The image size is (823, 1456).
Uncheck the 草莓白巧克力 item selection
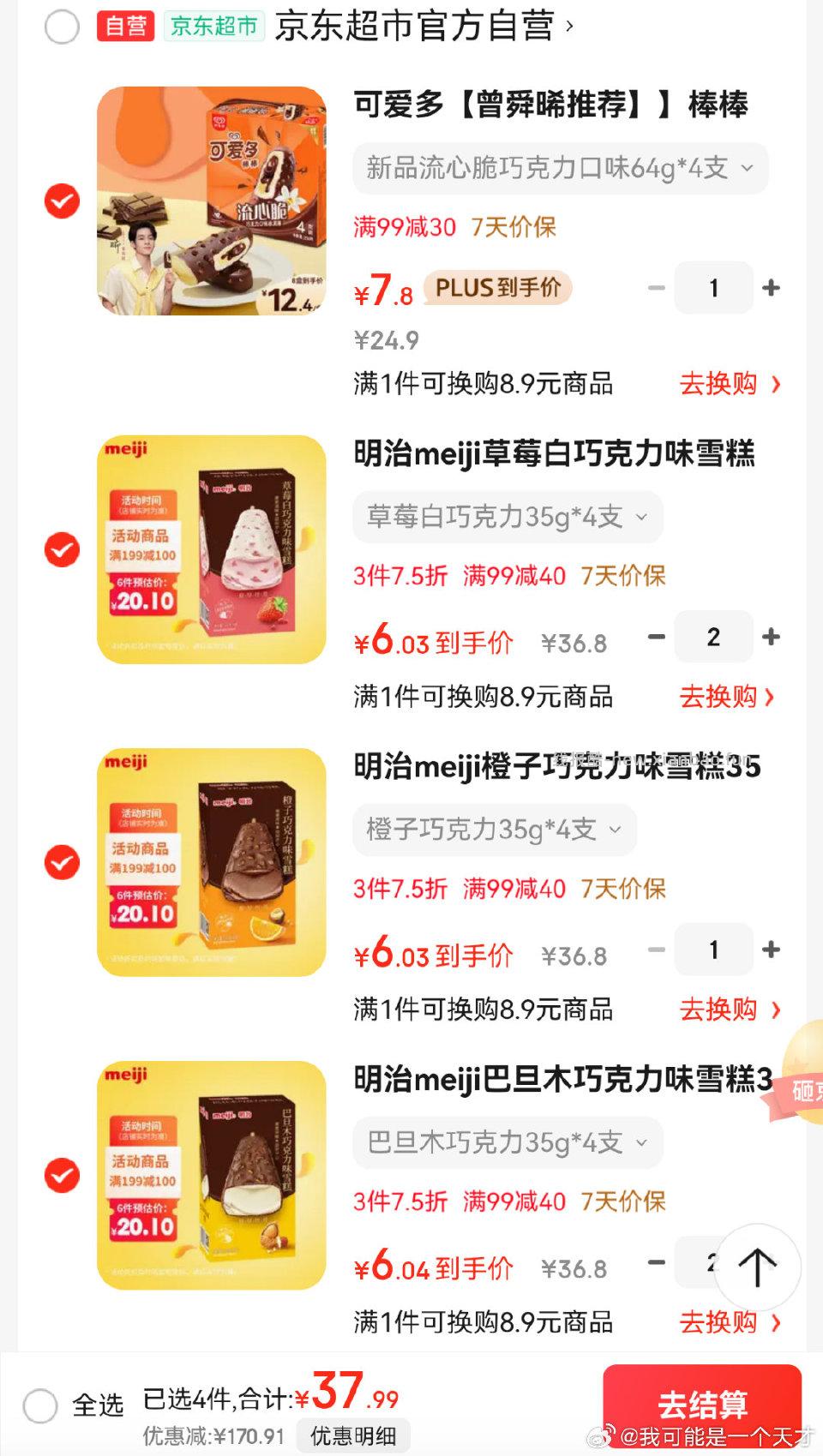coord(62,551)
